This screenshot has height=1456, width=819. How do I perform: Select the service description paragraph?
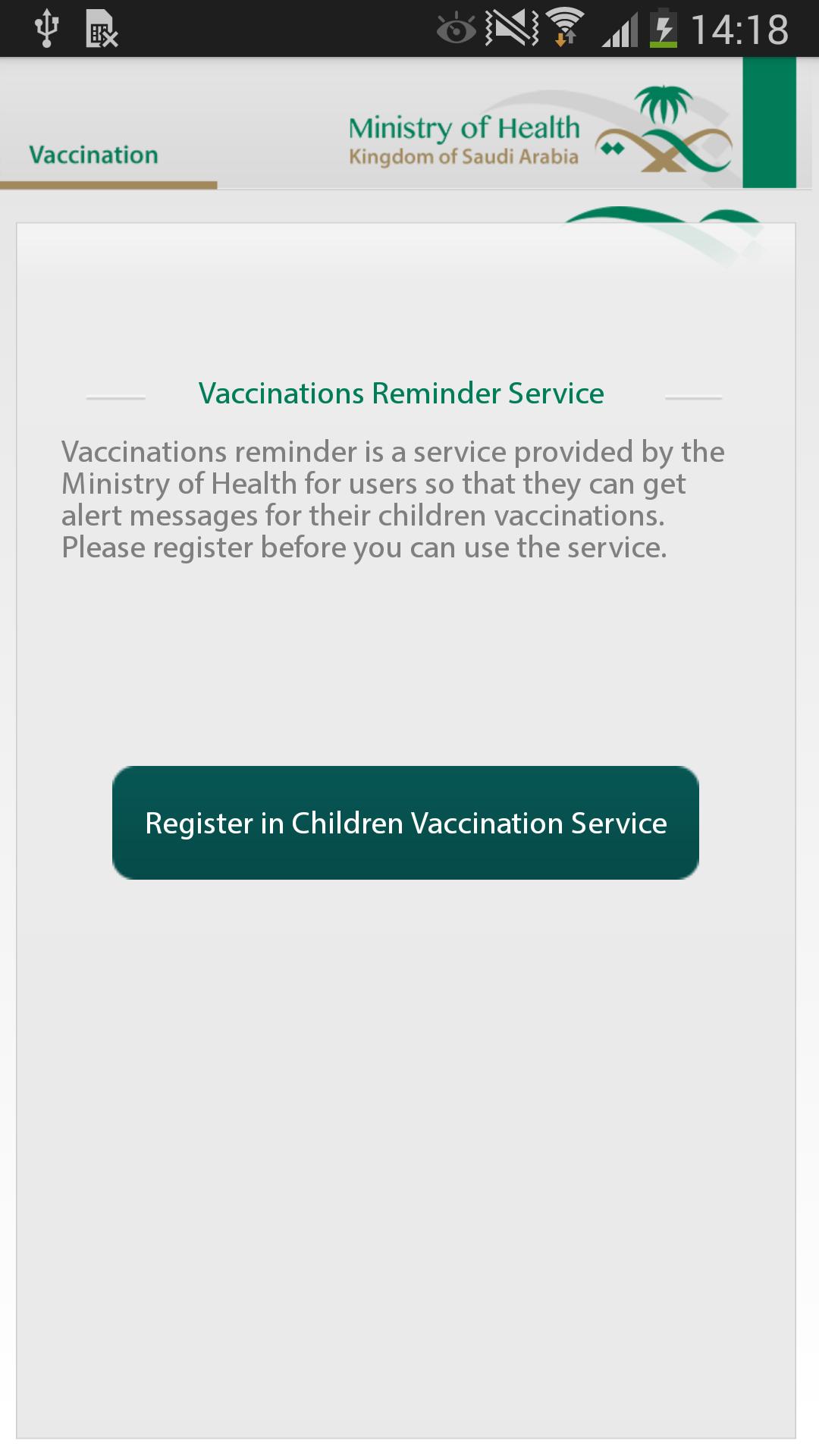(x=394, y=498)
